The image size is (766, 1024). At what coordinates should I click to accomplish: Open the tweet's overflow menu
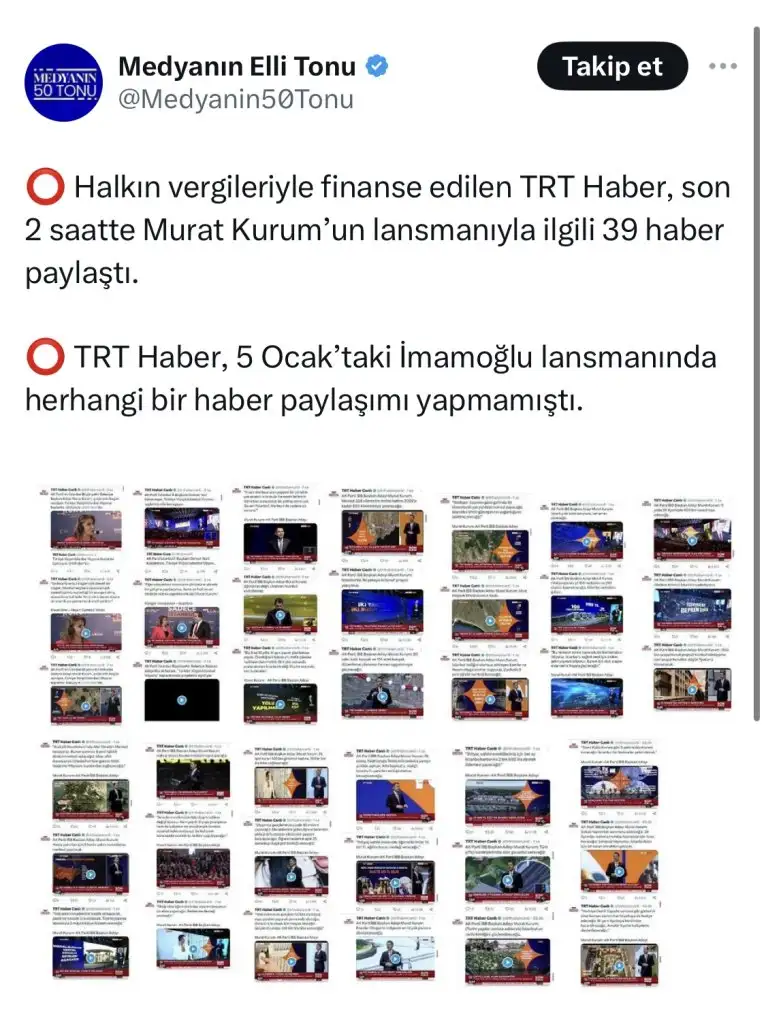click(x=723, y=67)
